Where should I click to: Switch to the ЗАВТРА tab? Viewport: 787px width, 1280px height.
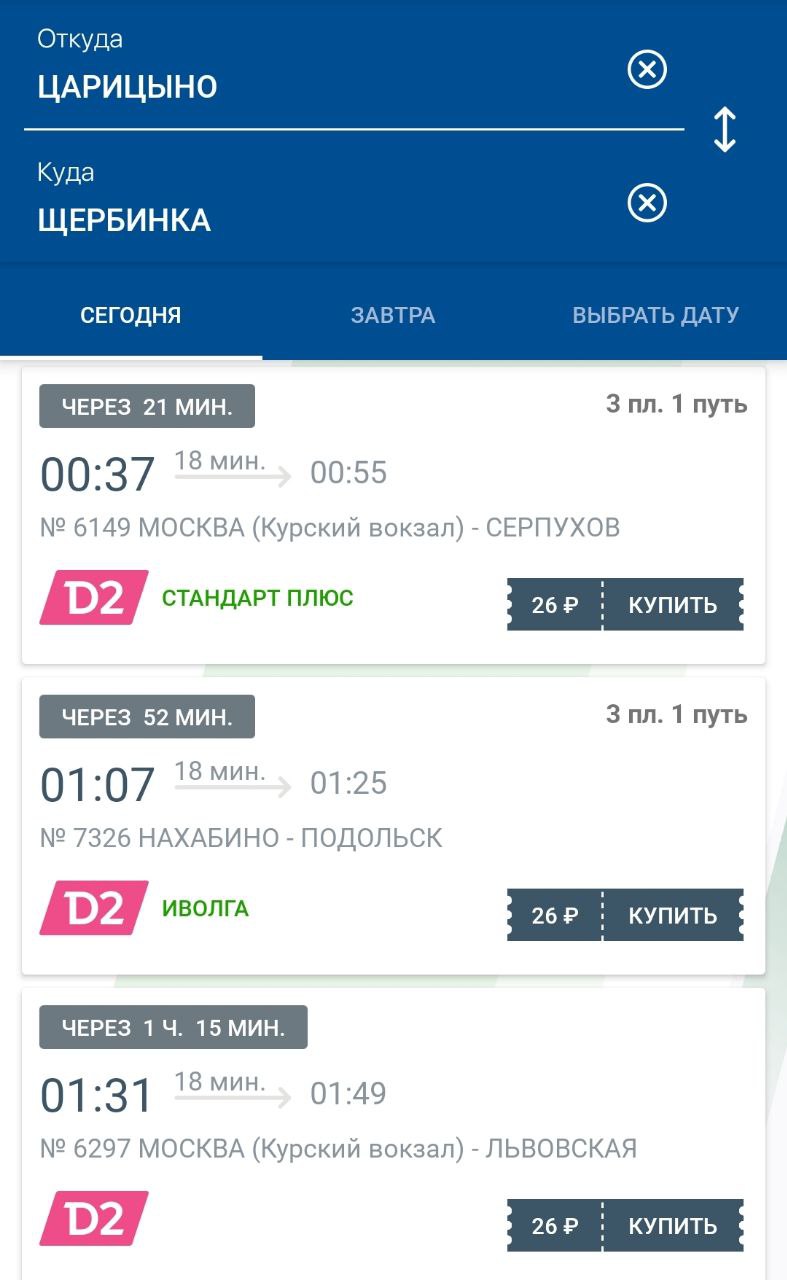click(x=393, y=316)
